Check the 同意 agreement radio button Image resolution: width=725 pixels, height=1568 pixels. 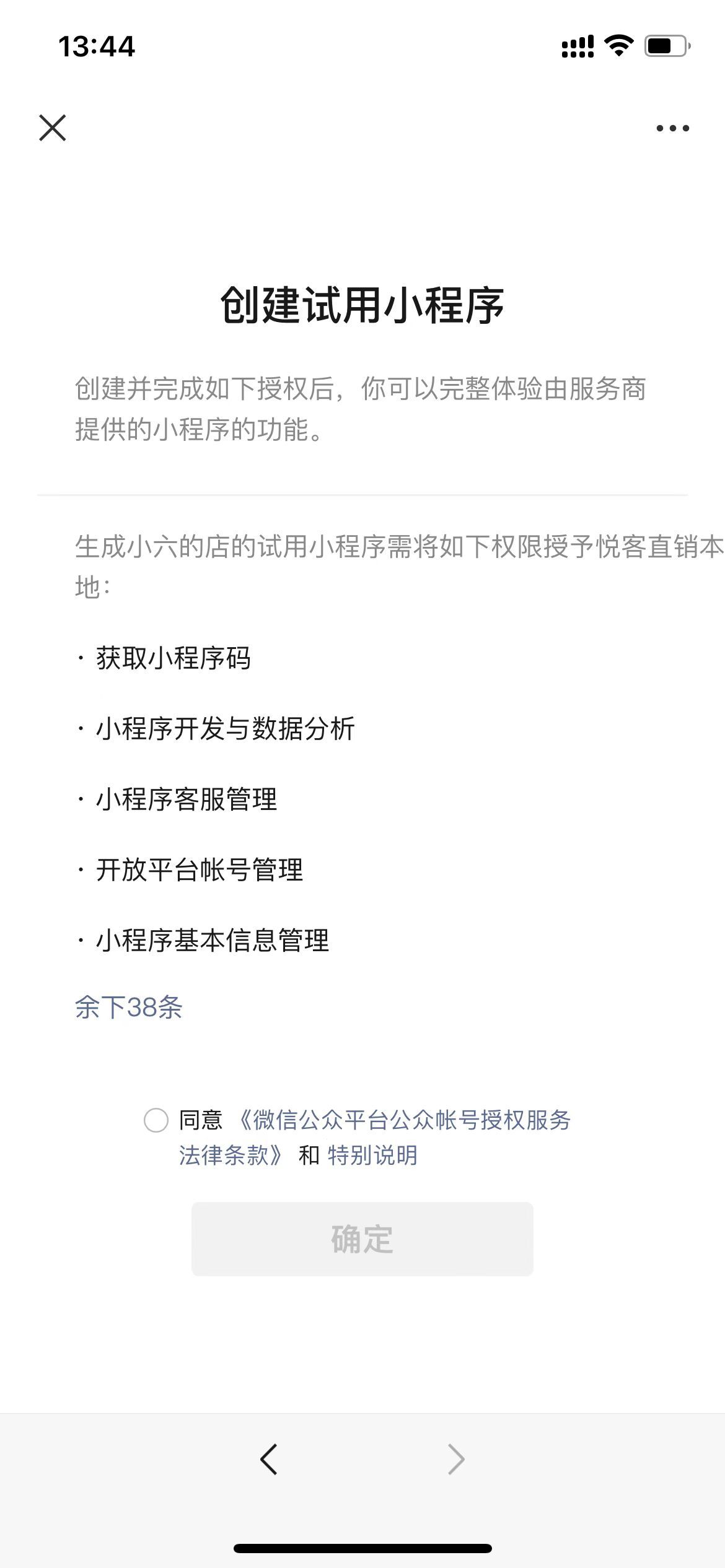[x=156, y=1120]
